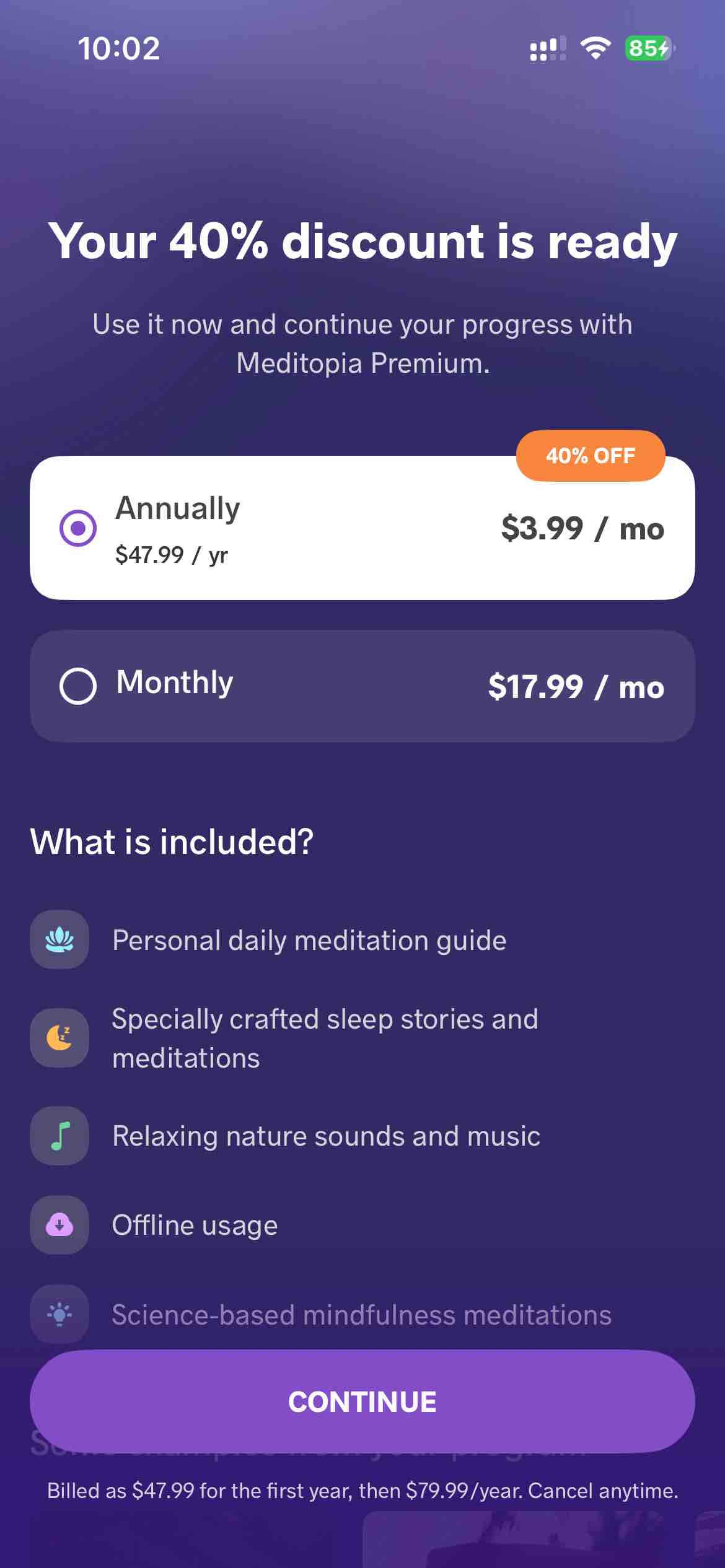The width and height of the screenshot is (725, 1568).
Task: Click the orange 40% OFF badge
Action: coord(590,456)
